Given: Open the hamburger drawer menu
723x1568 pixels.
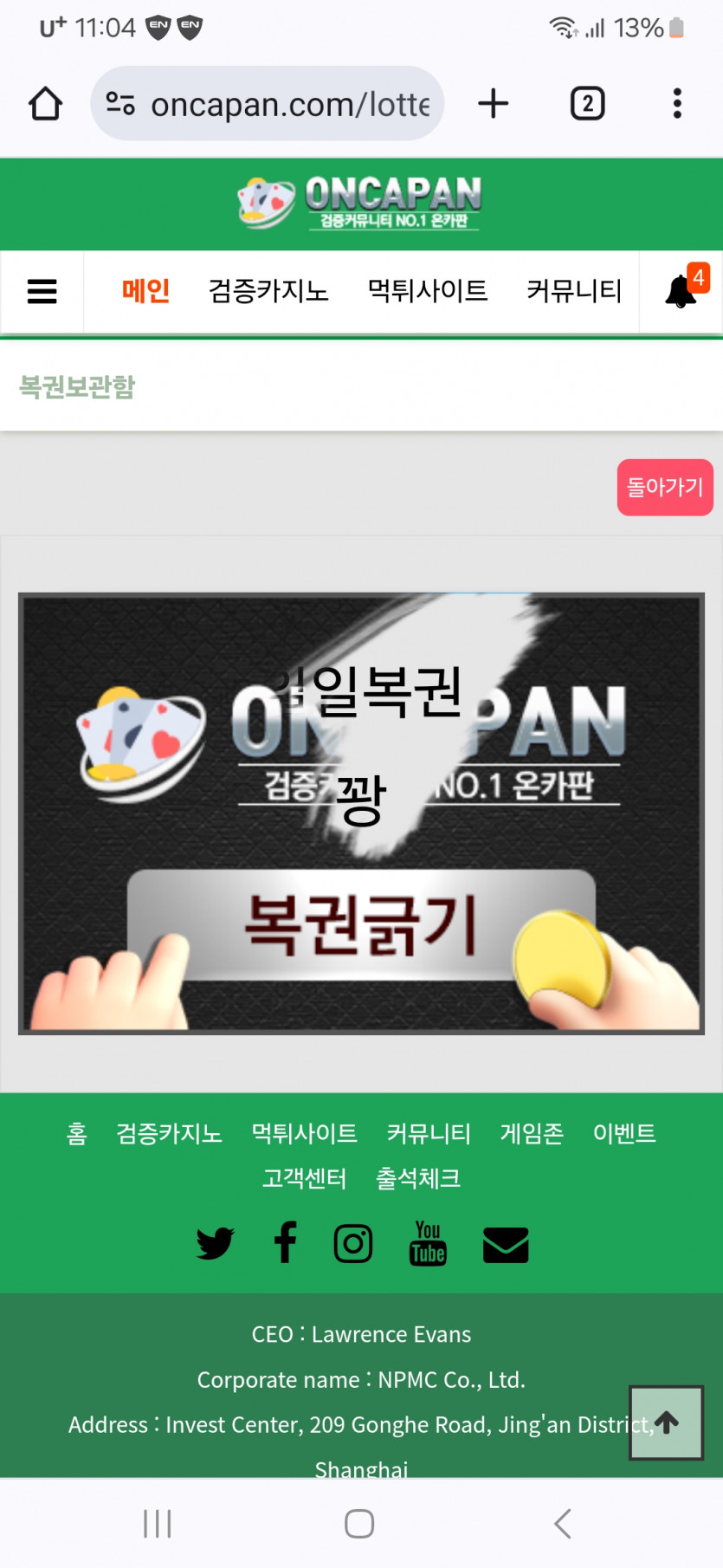Looking at the screenshot, I should click(42, 291).
